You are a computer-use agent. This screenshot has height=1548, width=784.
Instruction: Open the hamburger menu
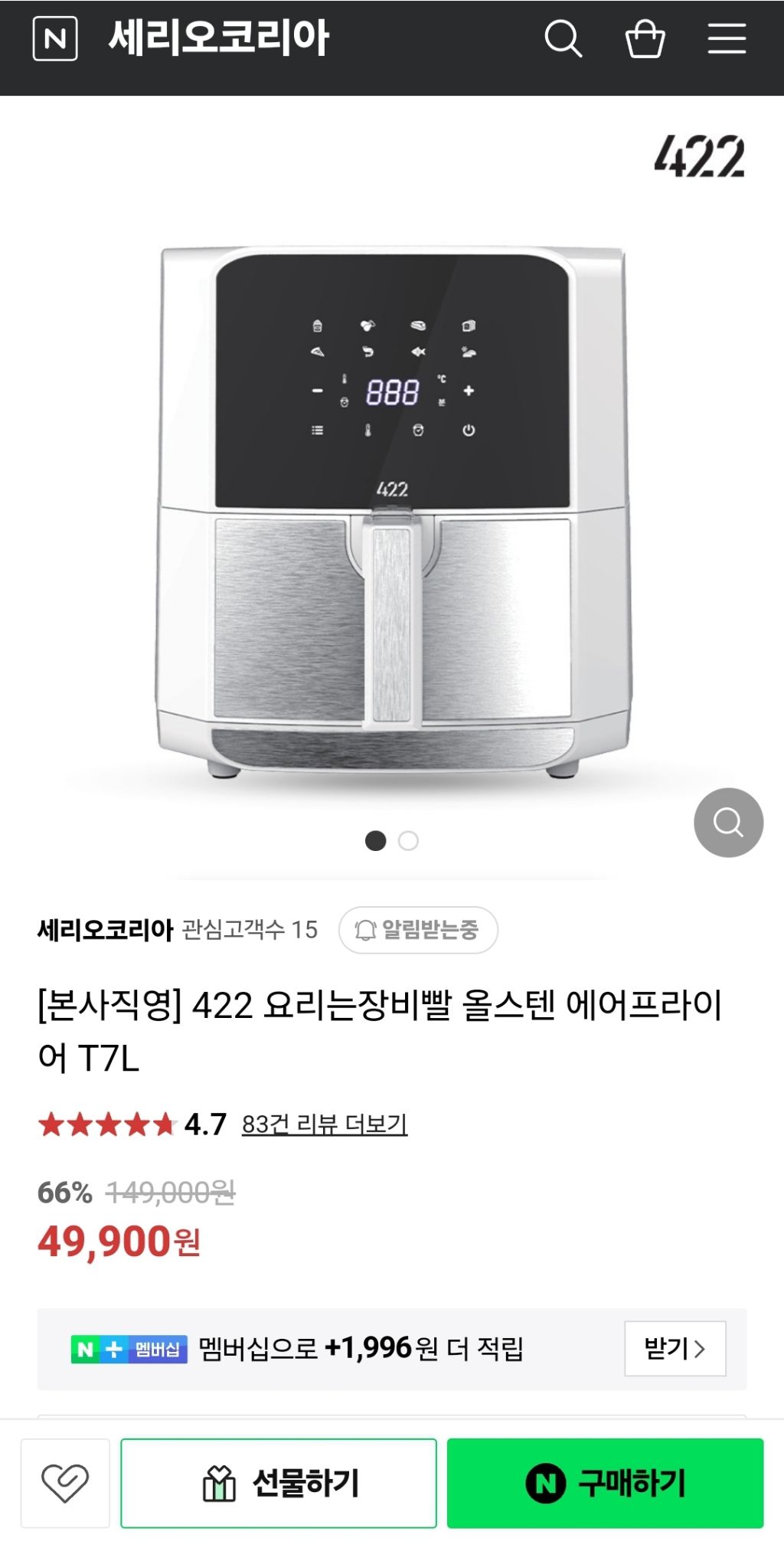click(x=726, y=38)
